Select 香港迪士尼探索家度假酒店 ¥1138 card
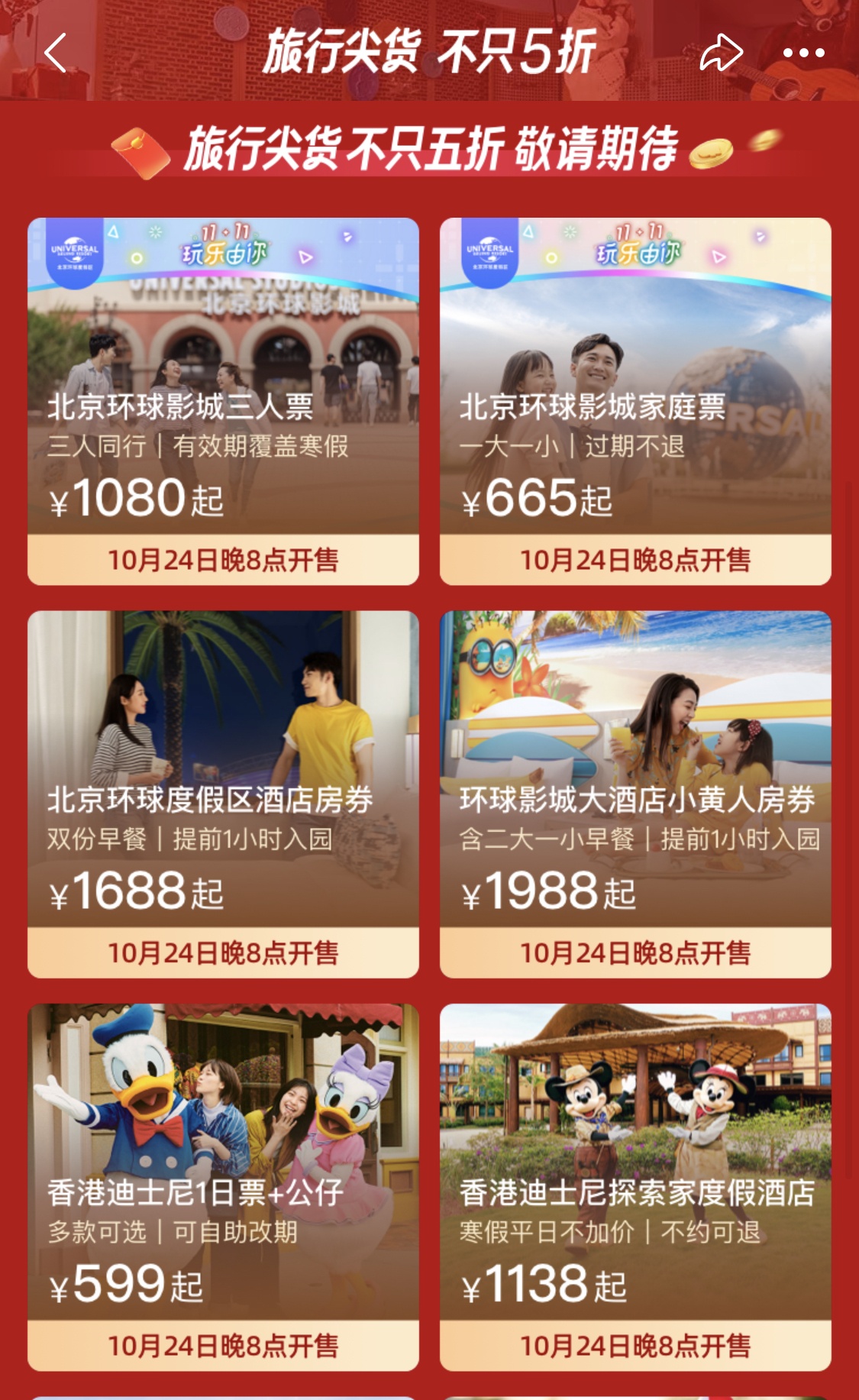 tap(635, 1187)
